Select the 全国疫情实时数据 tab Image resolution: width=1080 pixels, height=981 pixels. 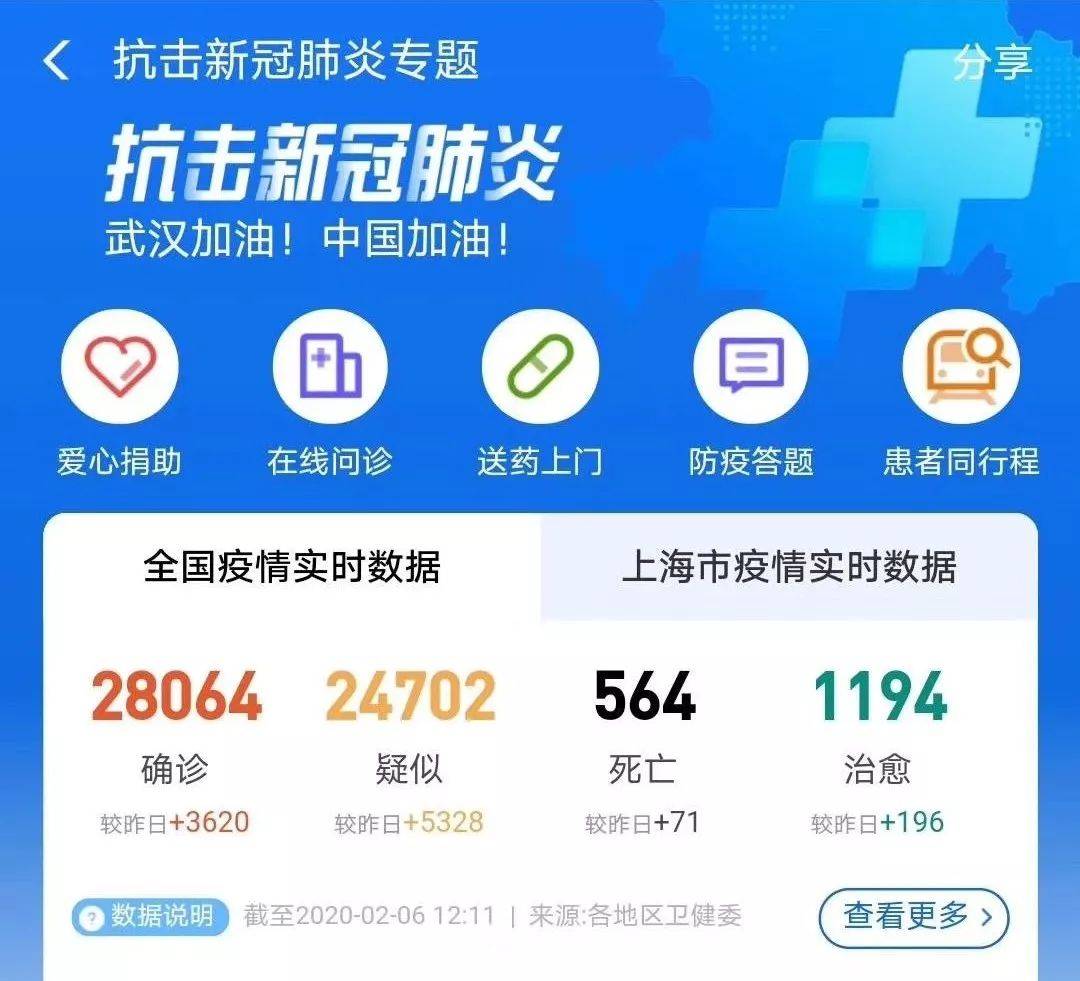pyautogui.click(x=292, y=567)
